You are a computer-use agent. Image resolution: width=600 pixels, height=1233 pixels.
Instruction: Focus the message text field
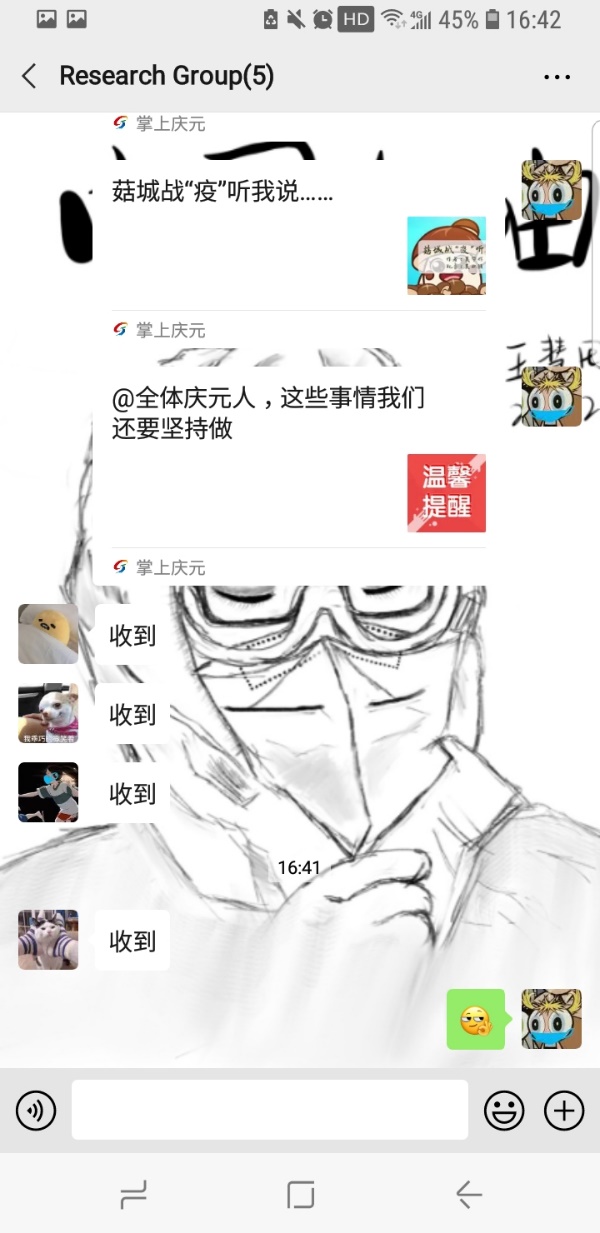(269, 1110)
